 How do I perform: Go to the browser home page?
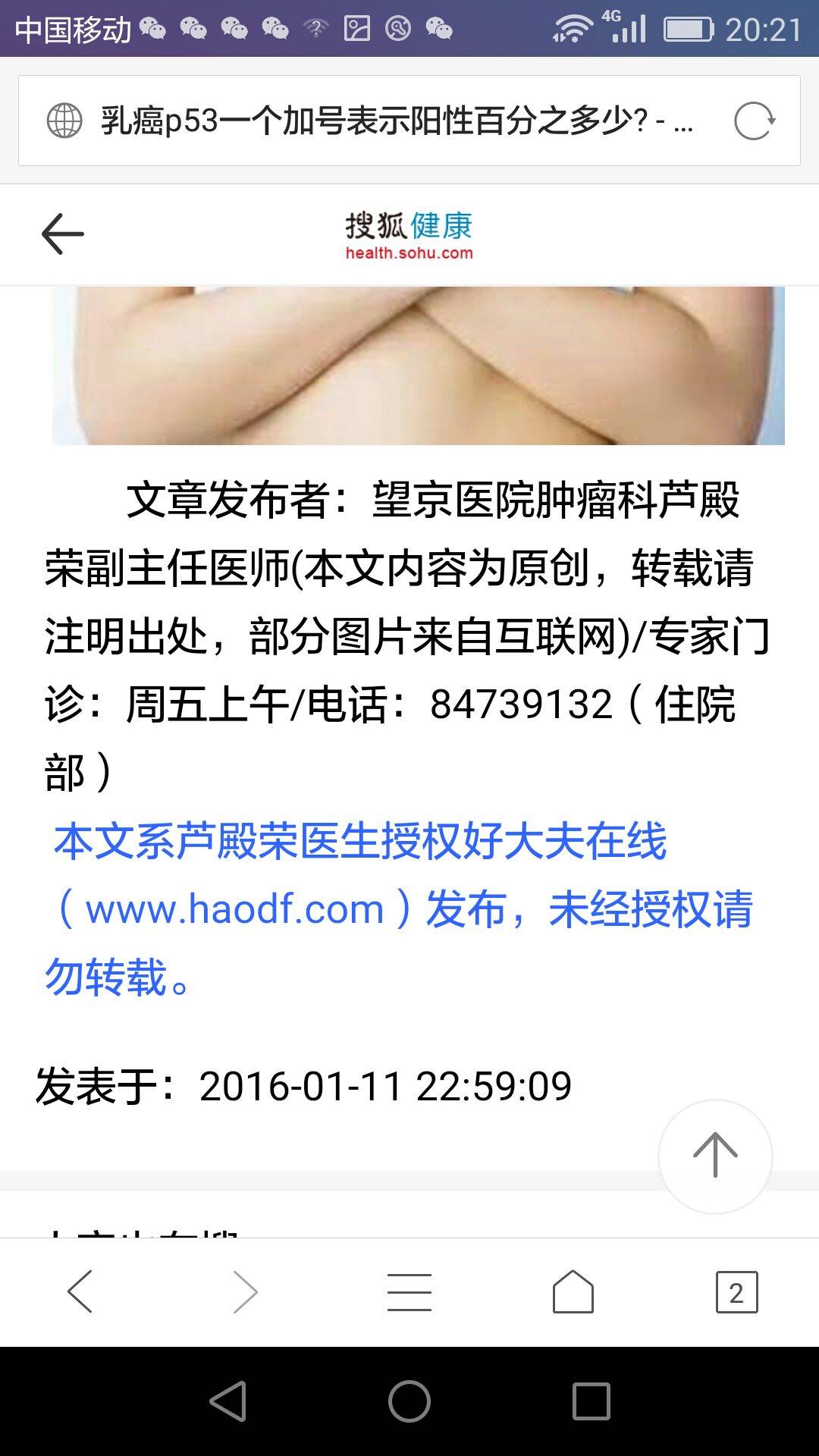tap(573, 1291)
